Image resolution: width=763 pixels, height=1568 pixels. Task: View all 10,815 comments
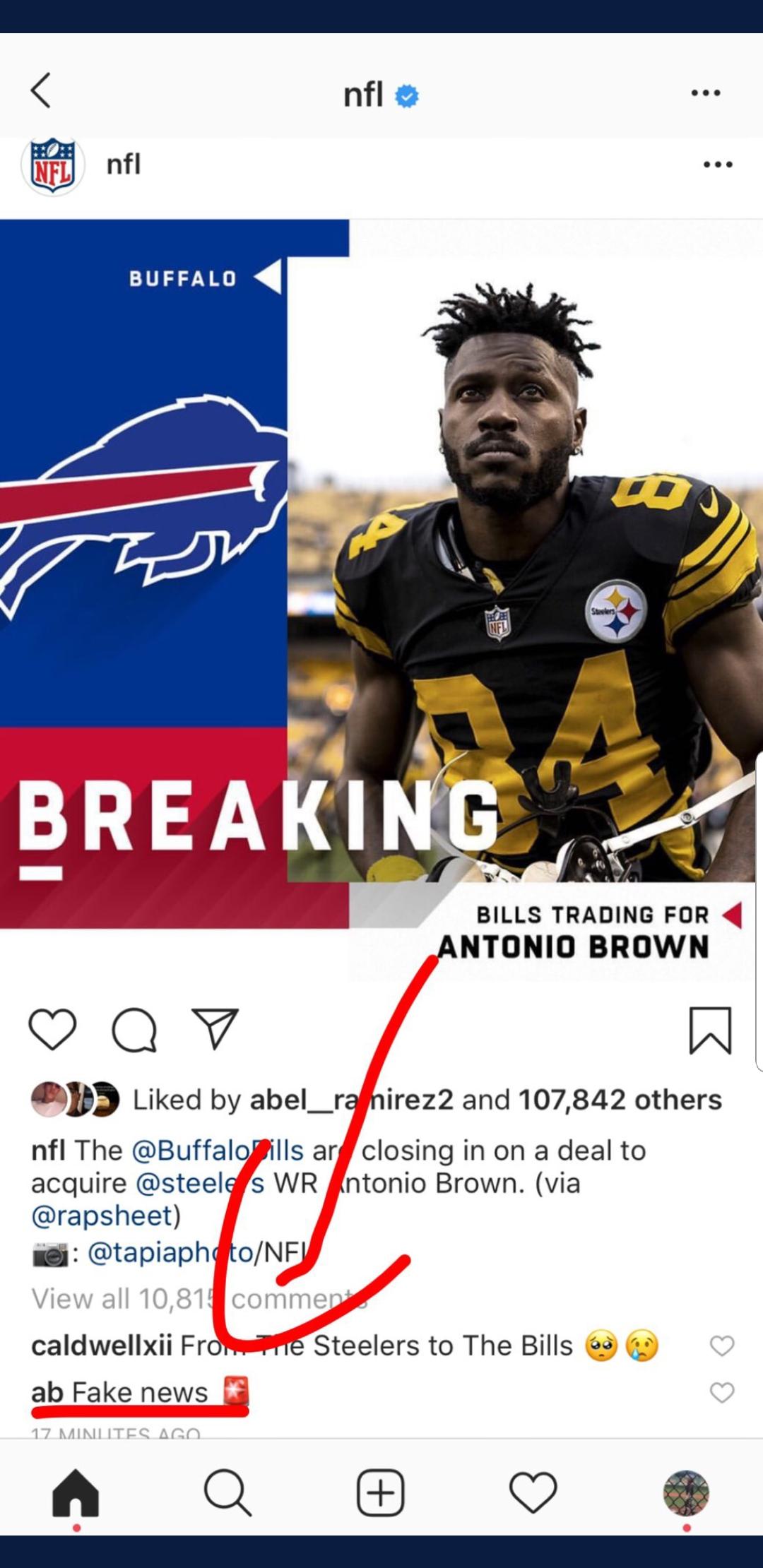199,1298
